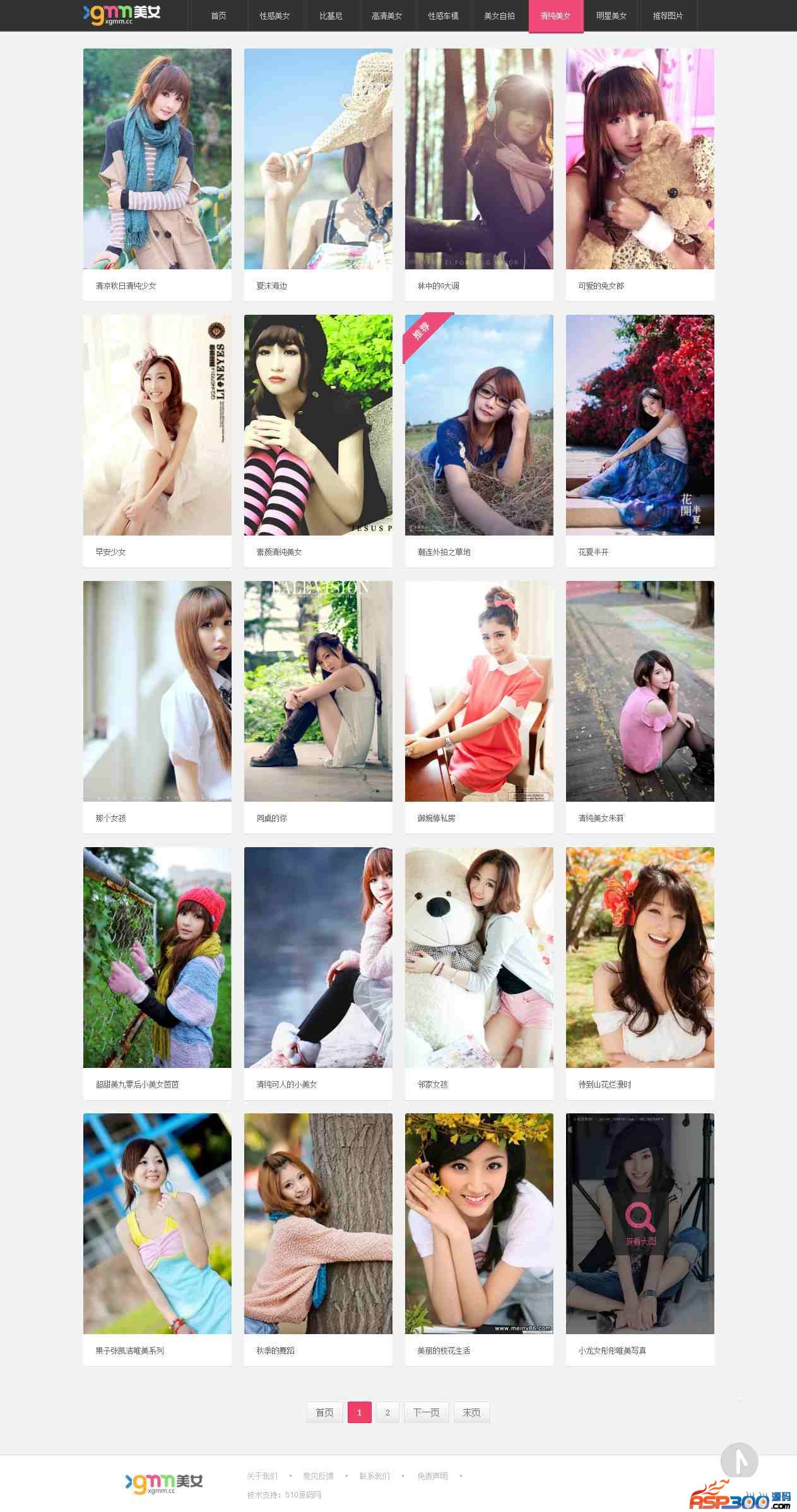Open the 推荐图片 tab
Screen dimensions: 797x1512
point(668,16)
